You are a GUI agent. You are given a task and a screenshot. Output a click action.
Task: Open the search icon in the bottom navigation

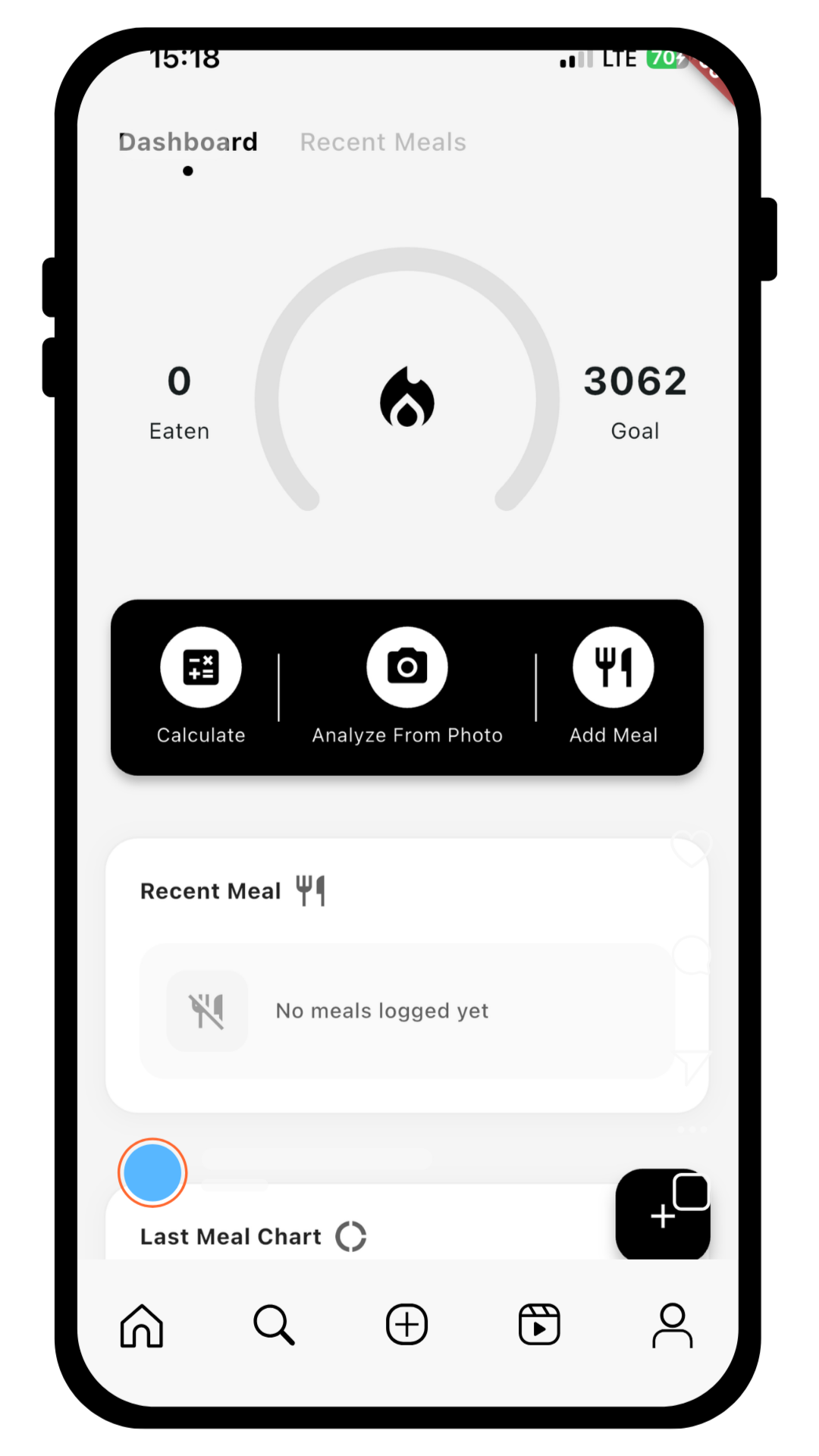pos(274,1325)
